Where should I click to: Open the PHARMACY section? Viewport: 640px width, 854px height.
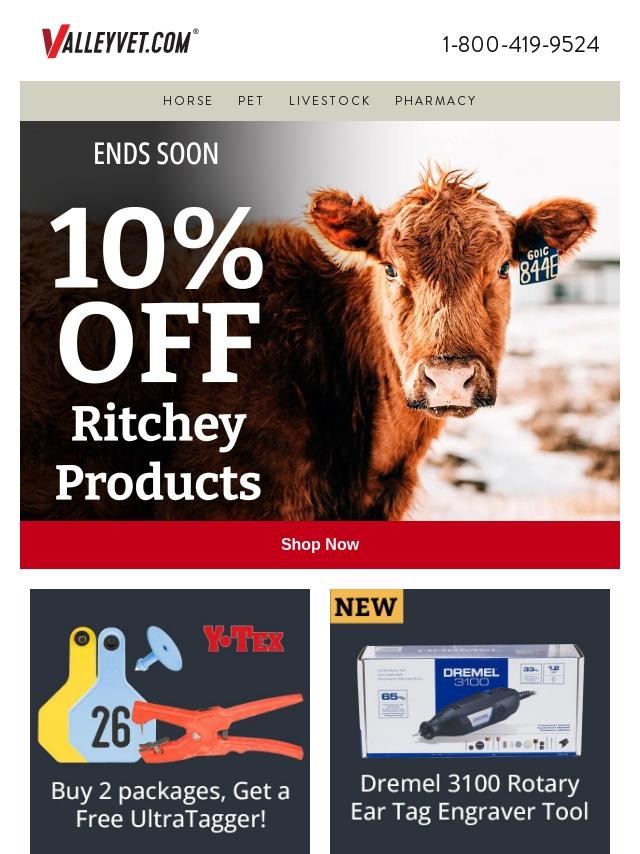436,101
